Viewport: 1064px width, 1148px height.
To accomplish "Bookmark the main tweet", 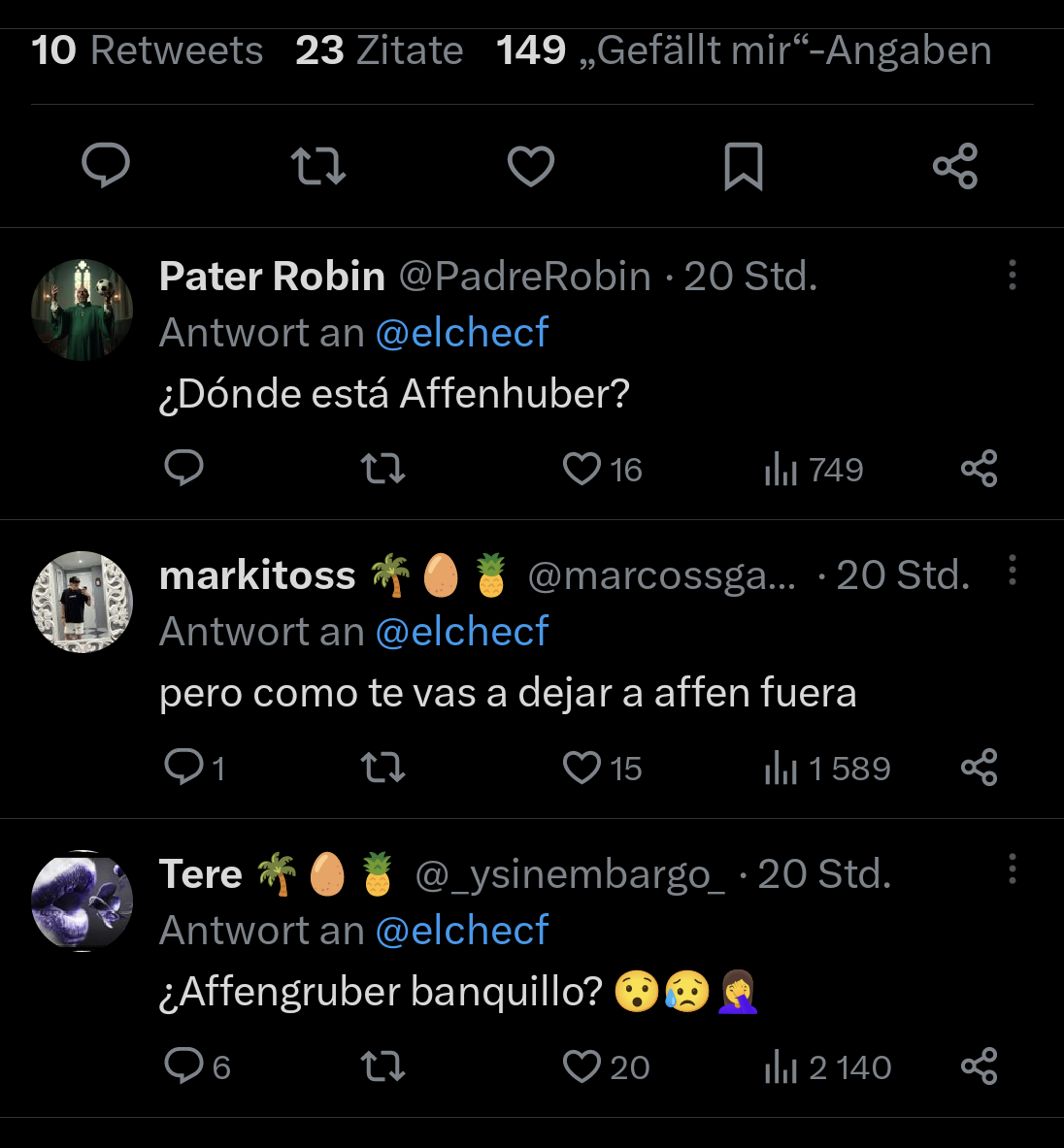I will coord(744,165).
